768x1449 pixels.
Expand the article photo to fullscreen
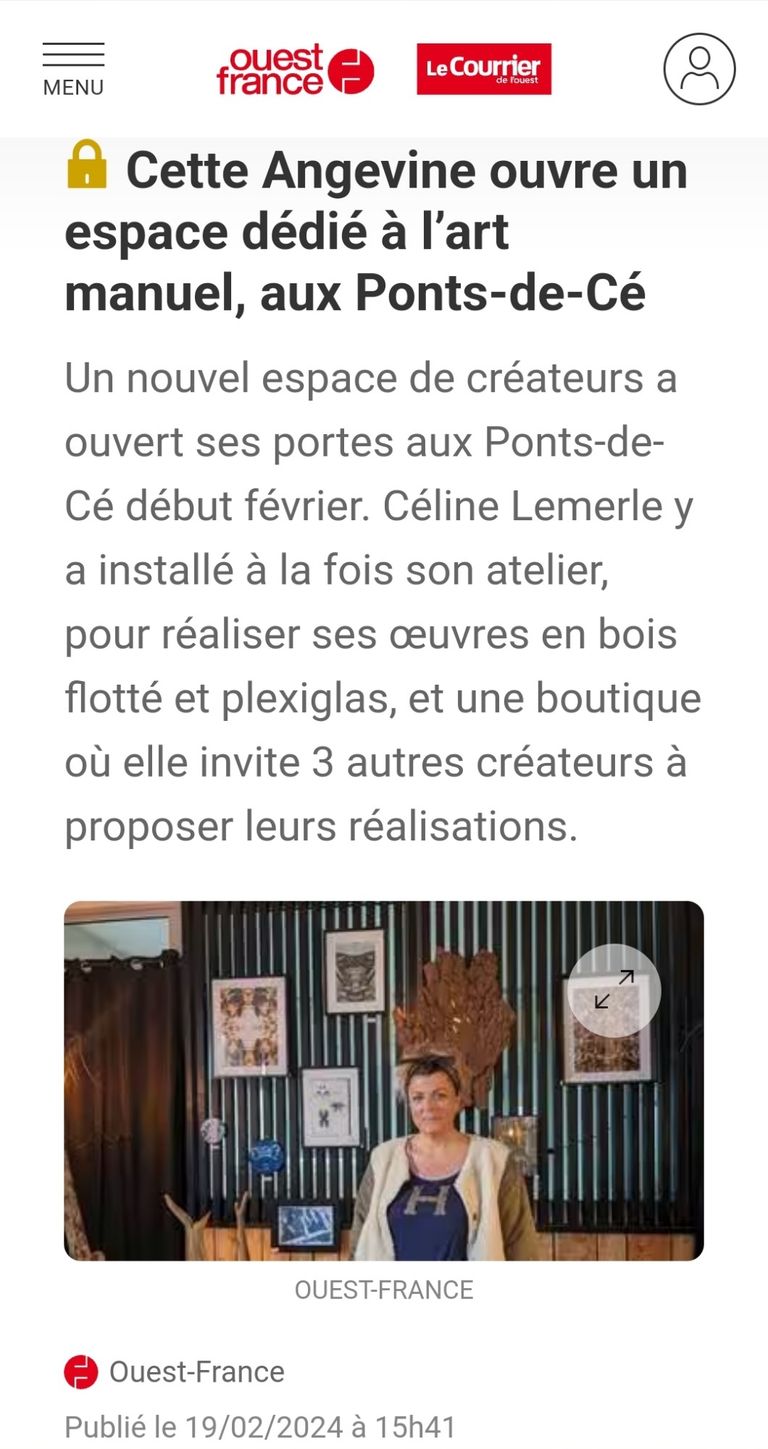pos(614,990)
